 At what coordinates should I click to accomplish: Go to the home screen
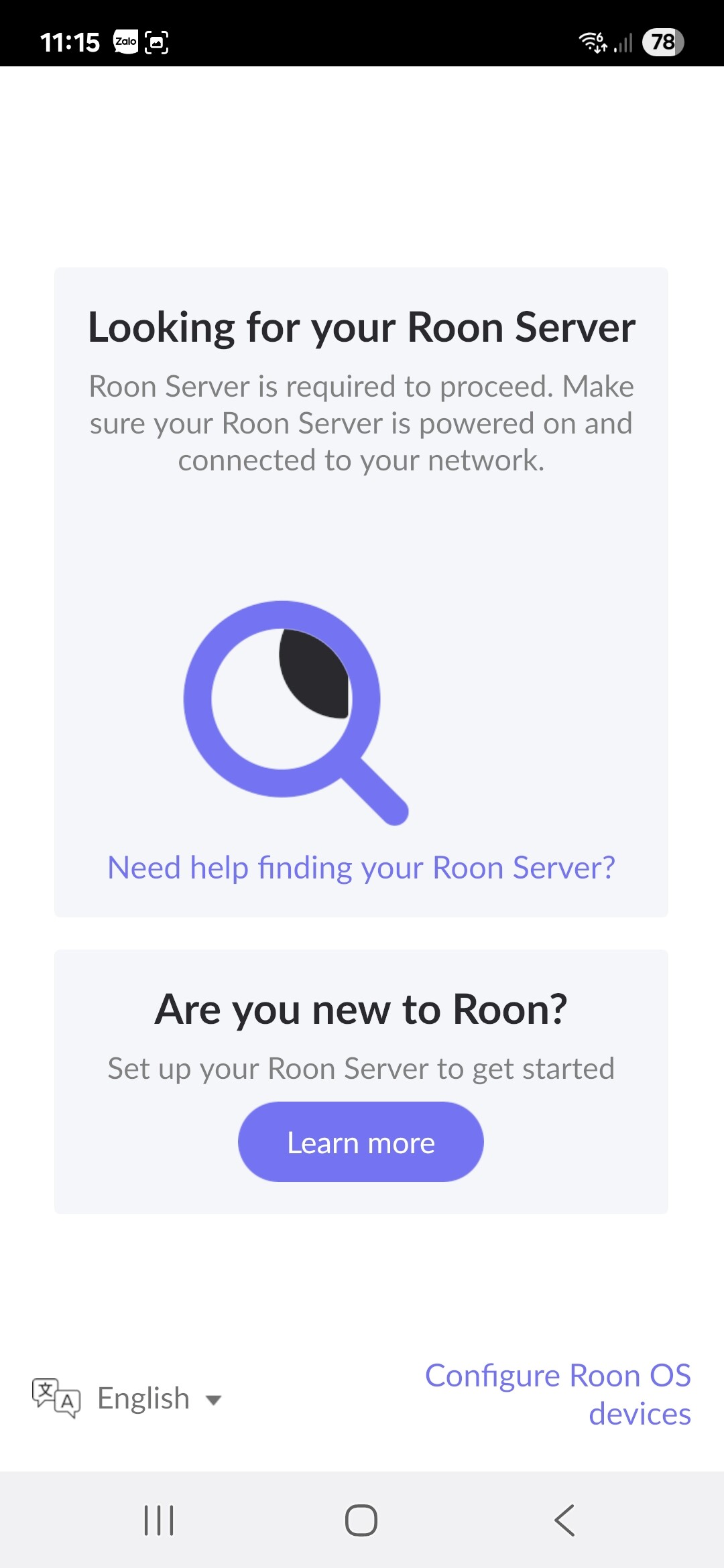[x=361, y=1520]
